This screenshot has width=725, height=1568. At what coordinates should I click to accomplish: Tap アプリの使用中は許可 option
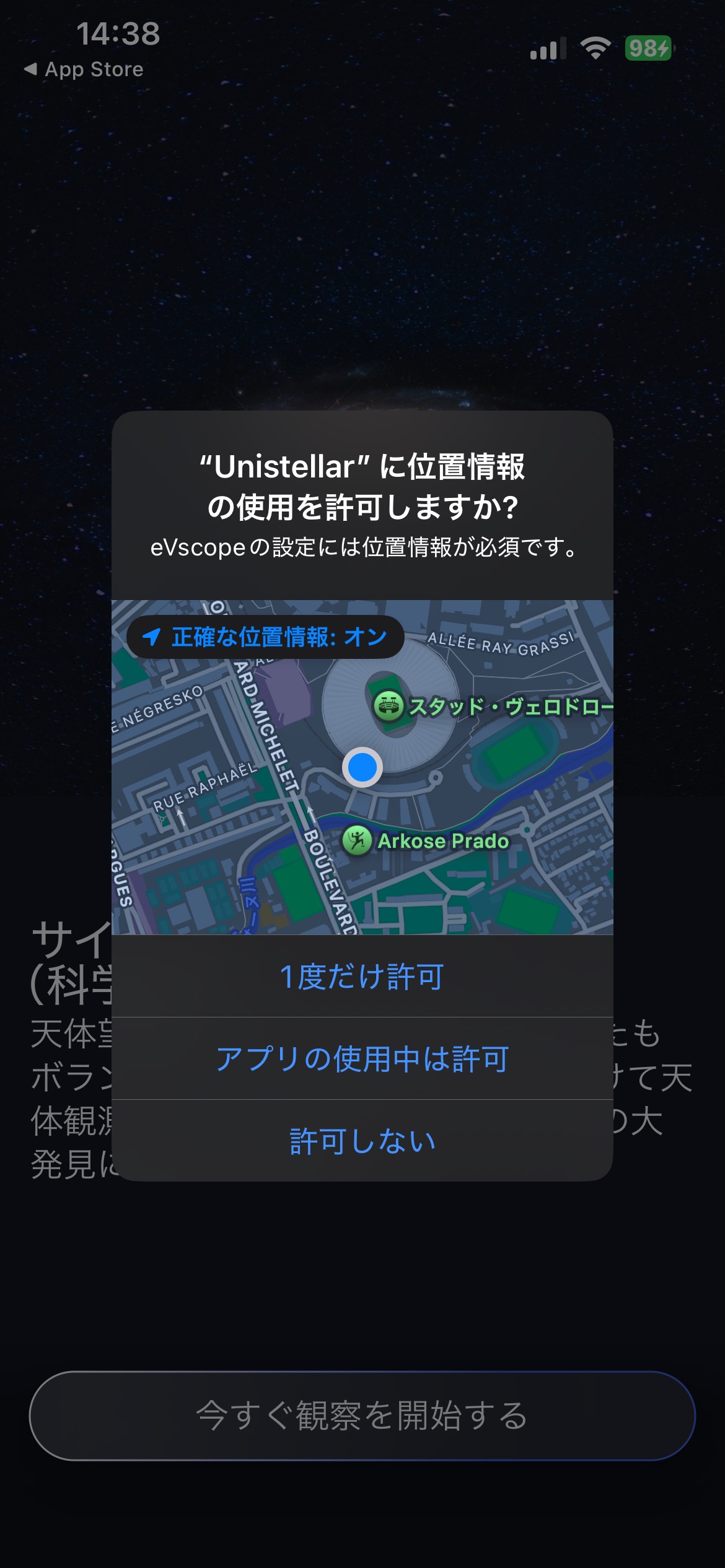(x=362, y=1056)
